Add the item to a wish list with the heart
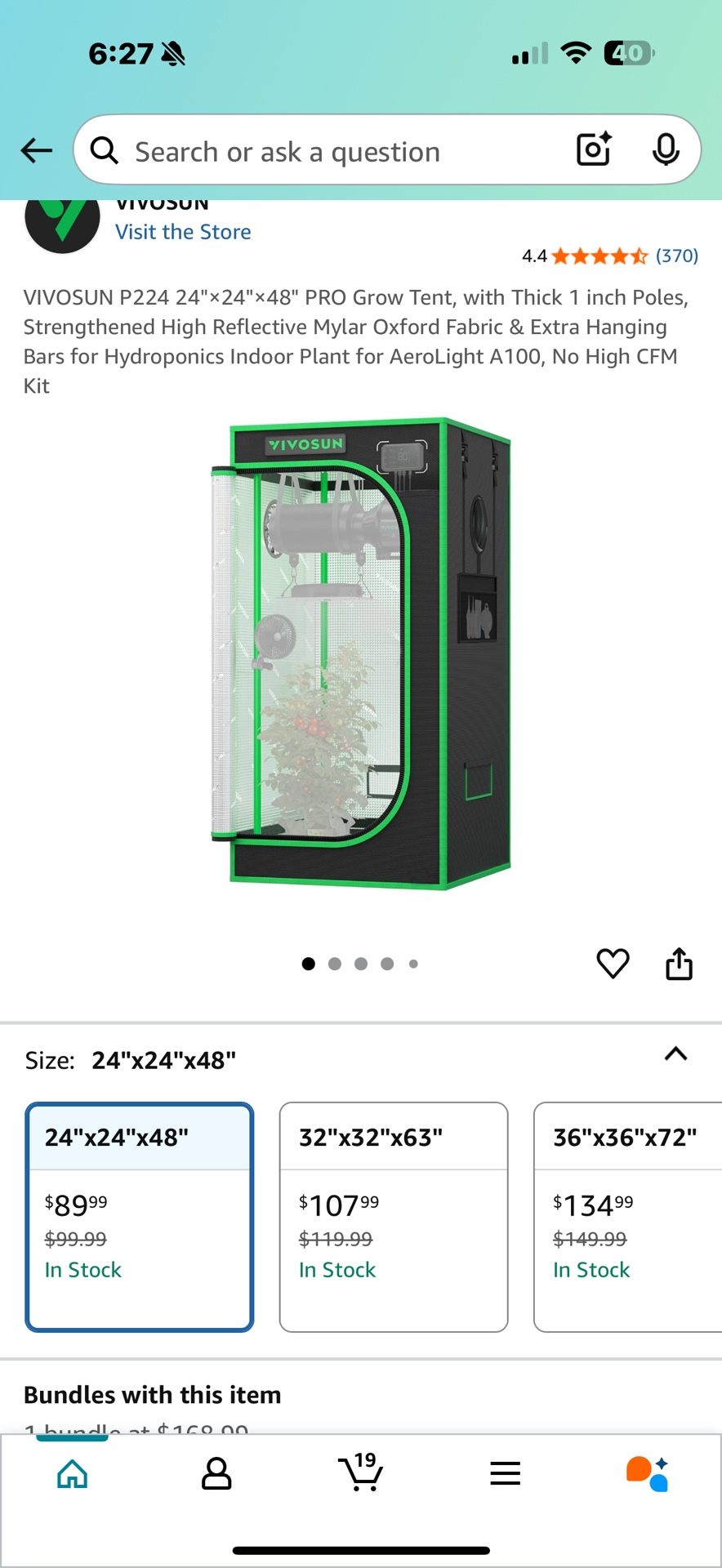This screenshot has width=722, height=1568. click(x=613, y=964)
